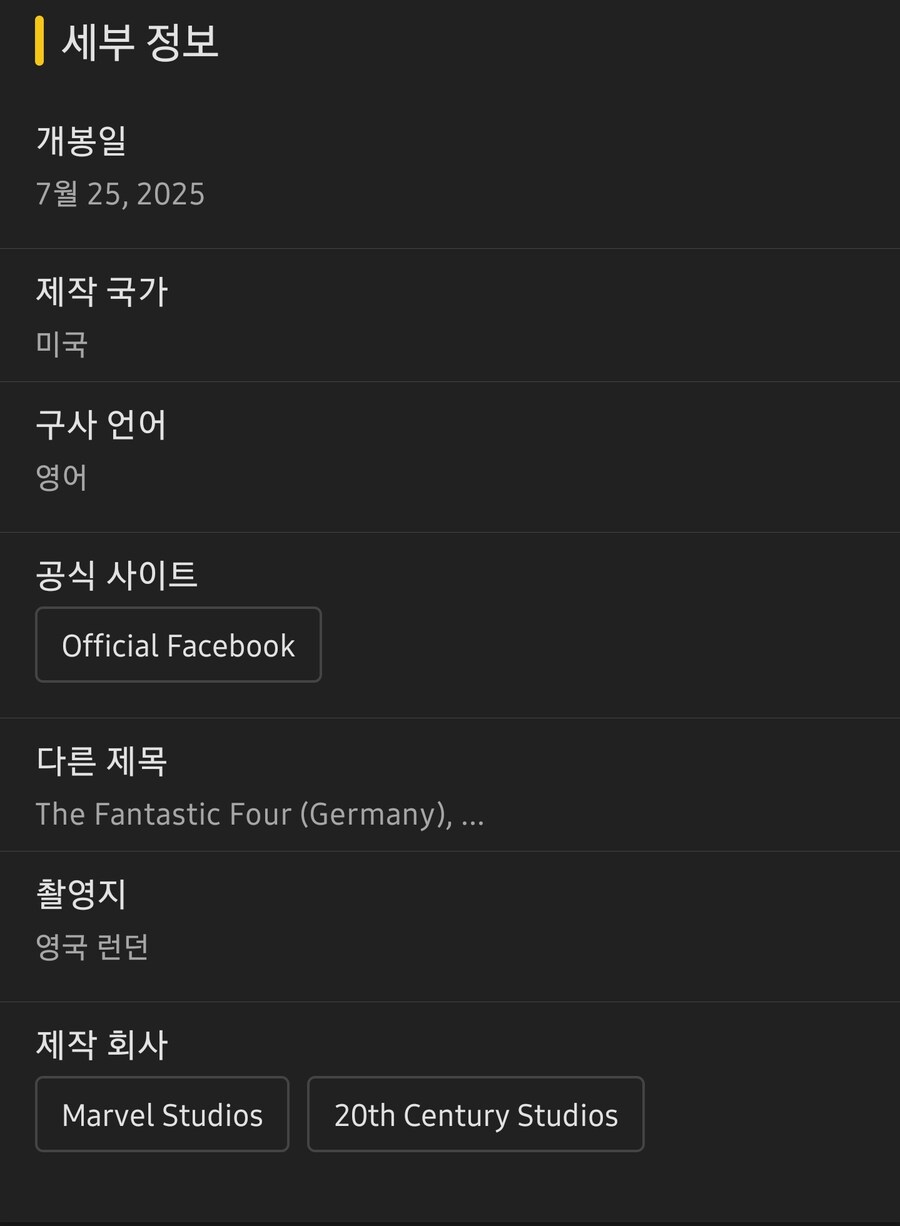Click the spoken language 영어 entry
The width and height of the screenshot is (900, 1226).
pos(60,477)
